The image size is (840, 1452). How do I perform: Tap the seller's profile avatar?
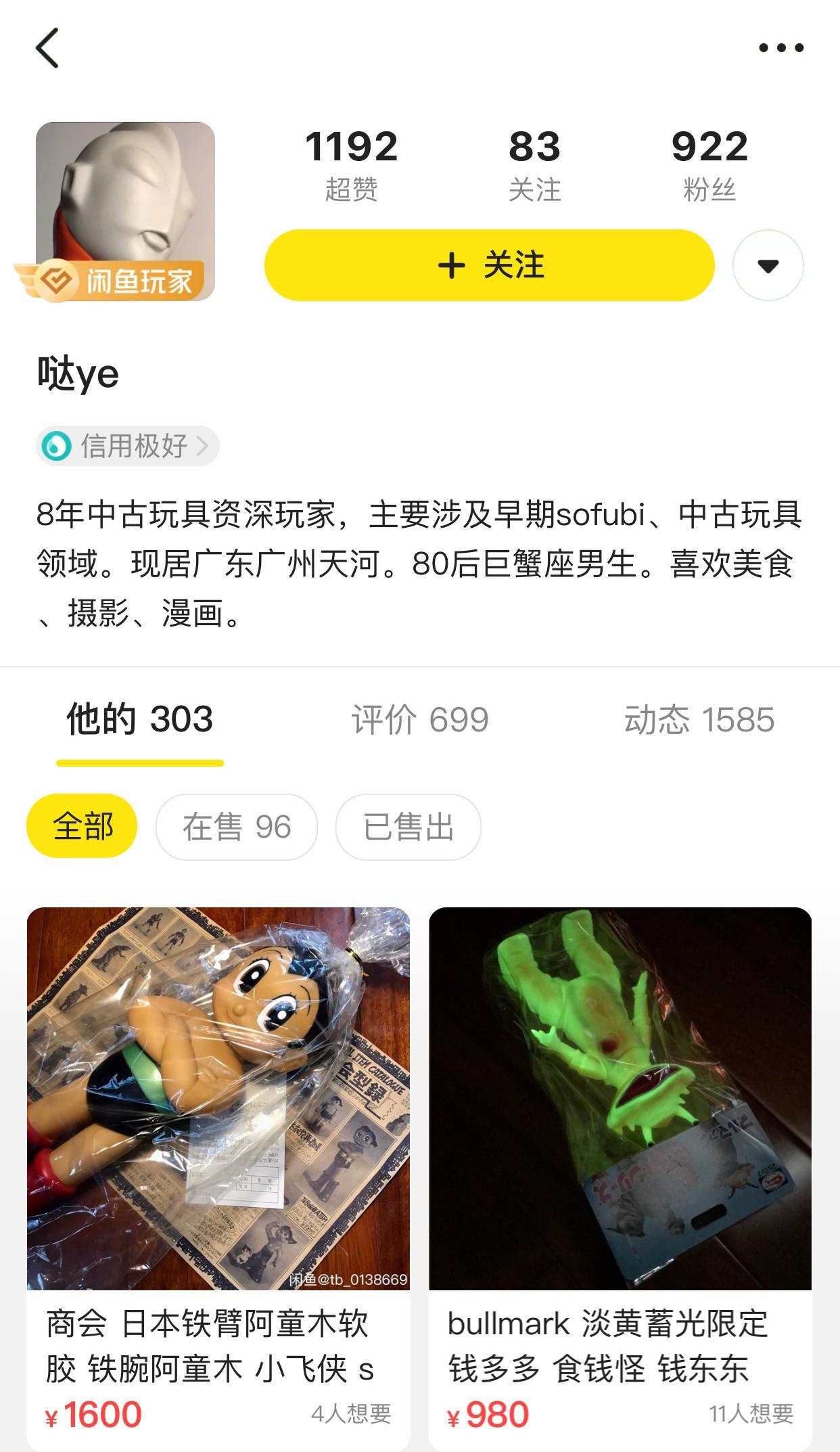(125, 211)
